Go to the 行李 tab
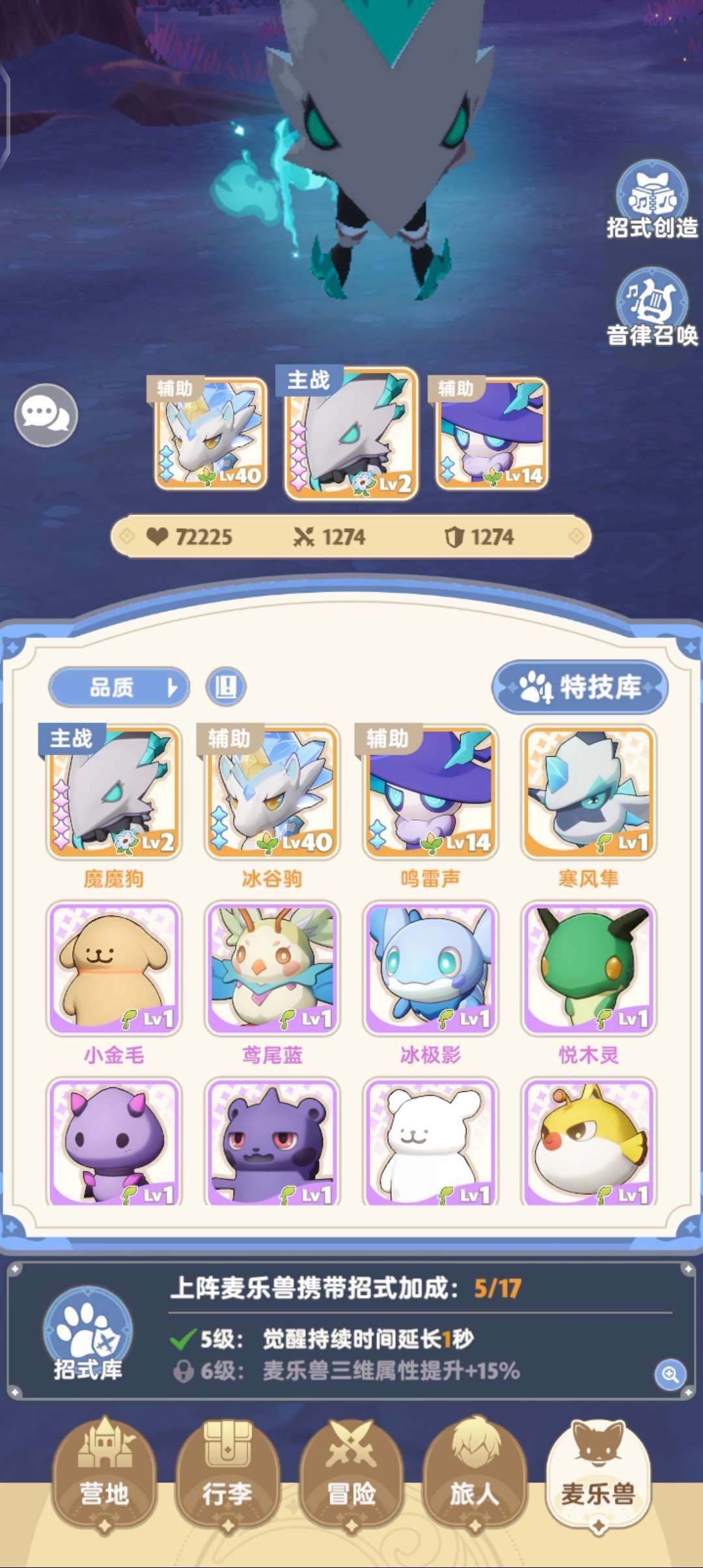The height and width of the screenshot is (1568, 703). (x=227, y=1473)
